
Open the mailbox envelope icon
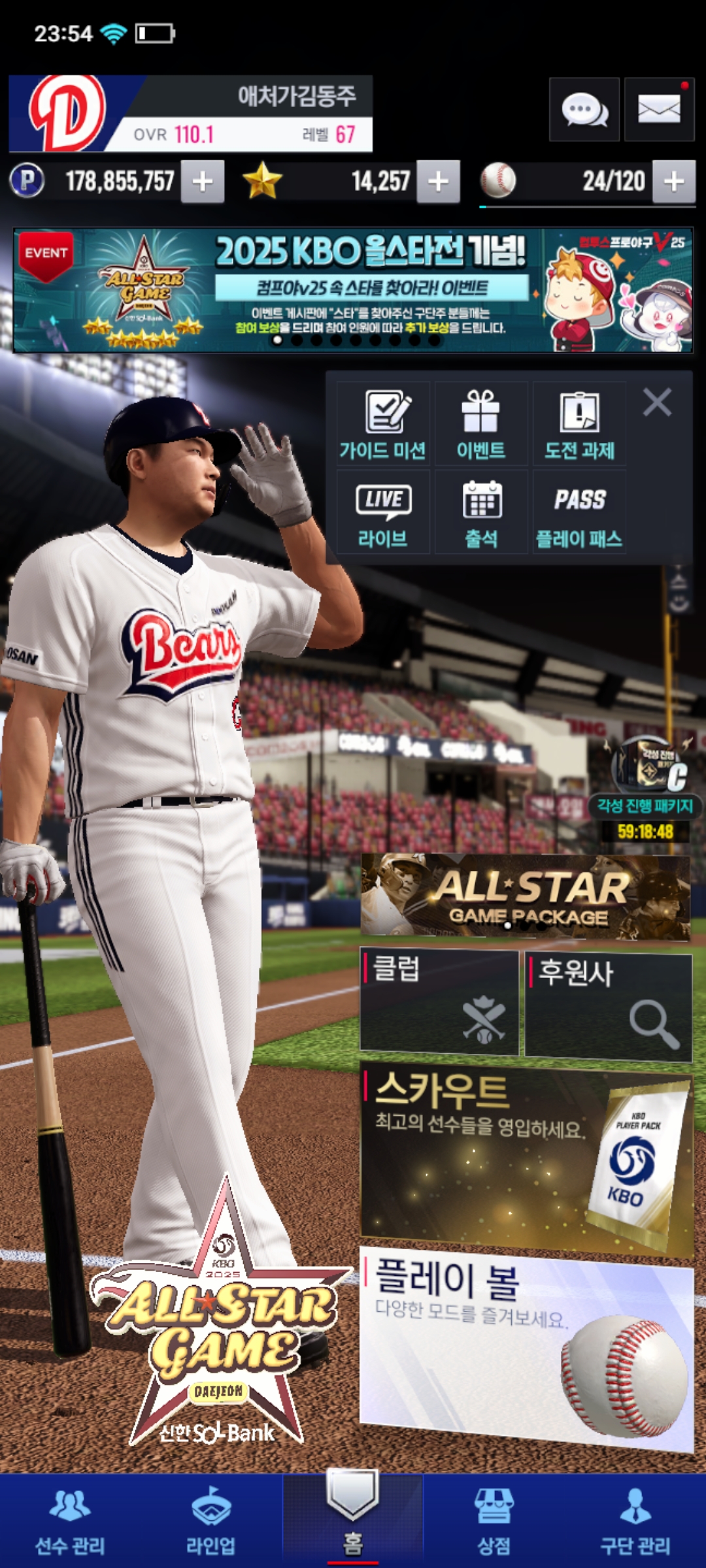point(659,110)
